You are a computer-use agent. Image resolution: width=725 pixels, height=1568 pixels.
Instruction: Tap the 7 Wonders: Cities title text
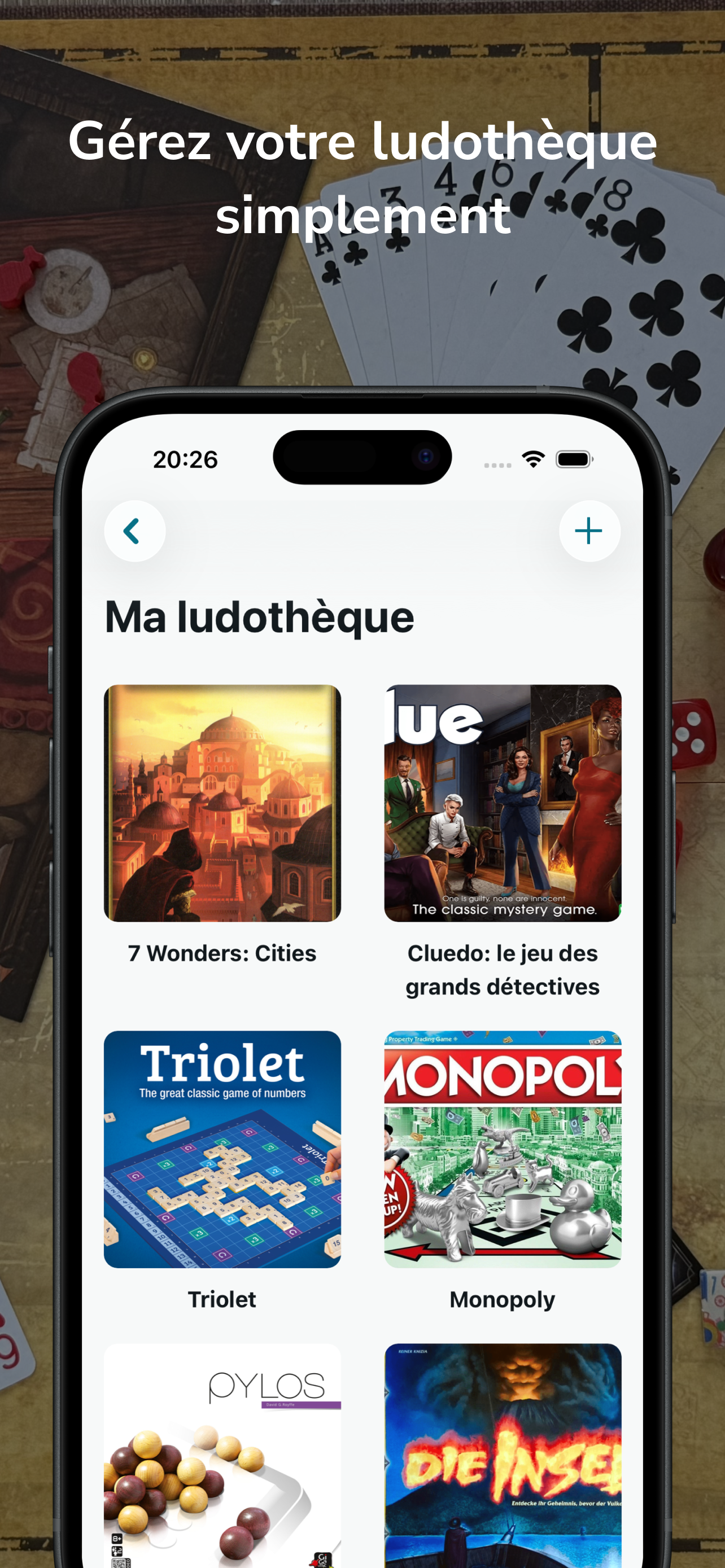[x=221, y=953]
